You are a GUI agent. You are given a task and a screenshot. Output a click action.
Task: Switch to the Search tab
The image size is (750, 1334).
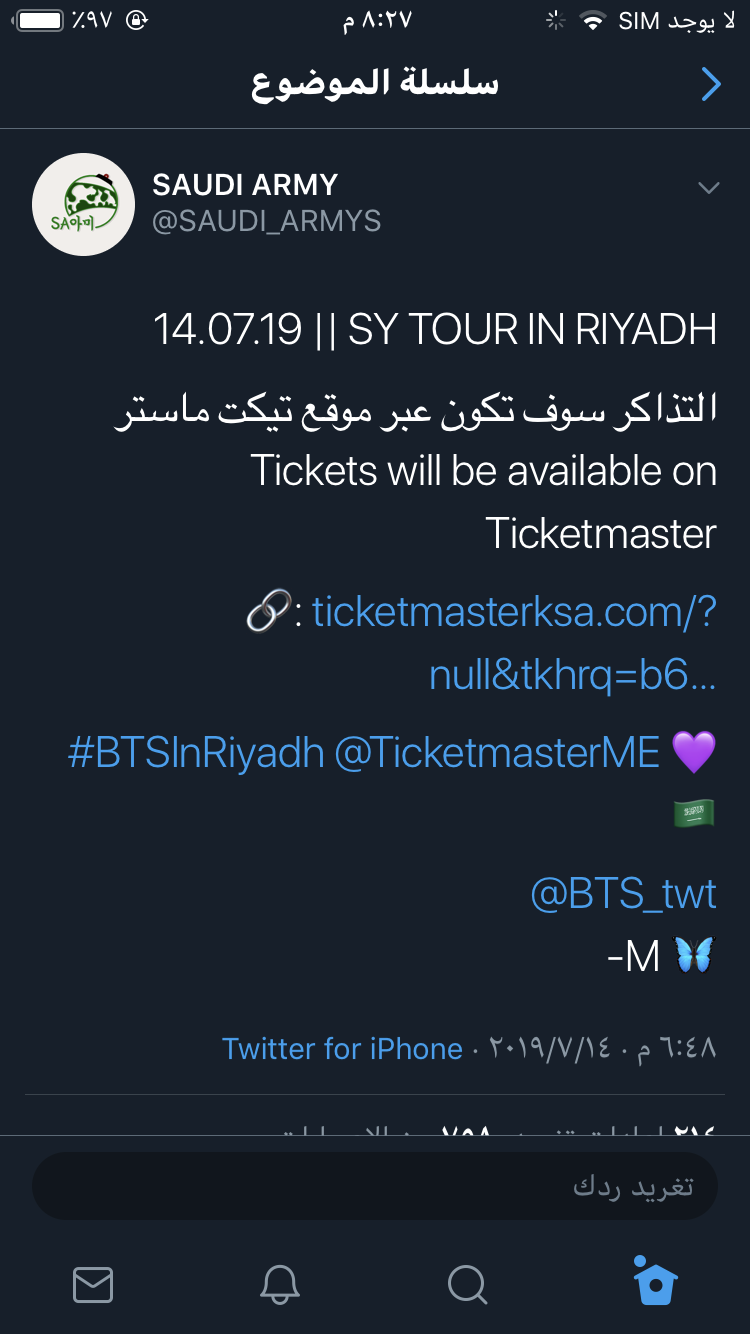coord(467,1284)
